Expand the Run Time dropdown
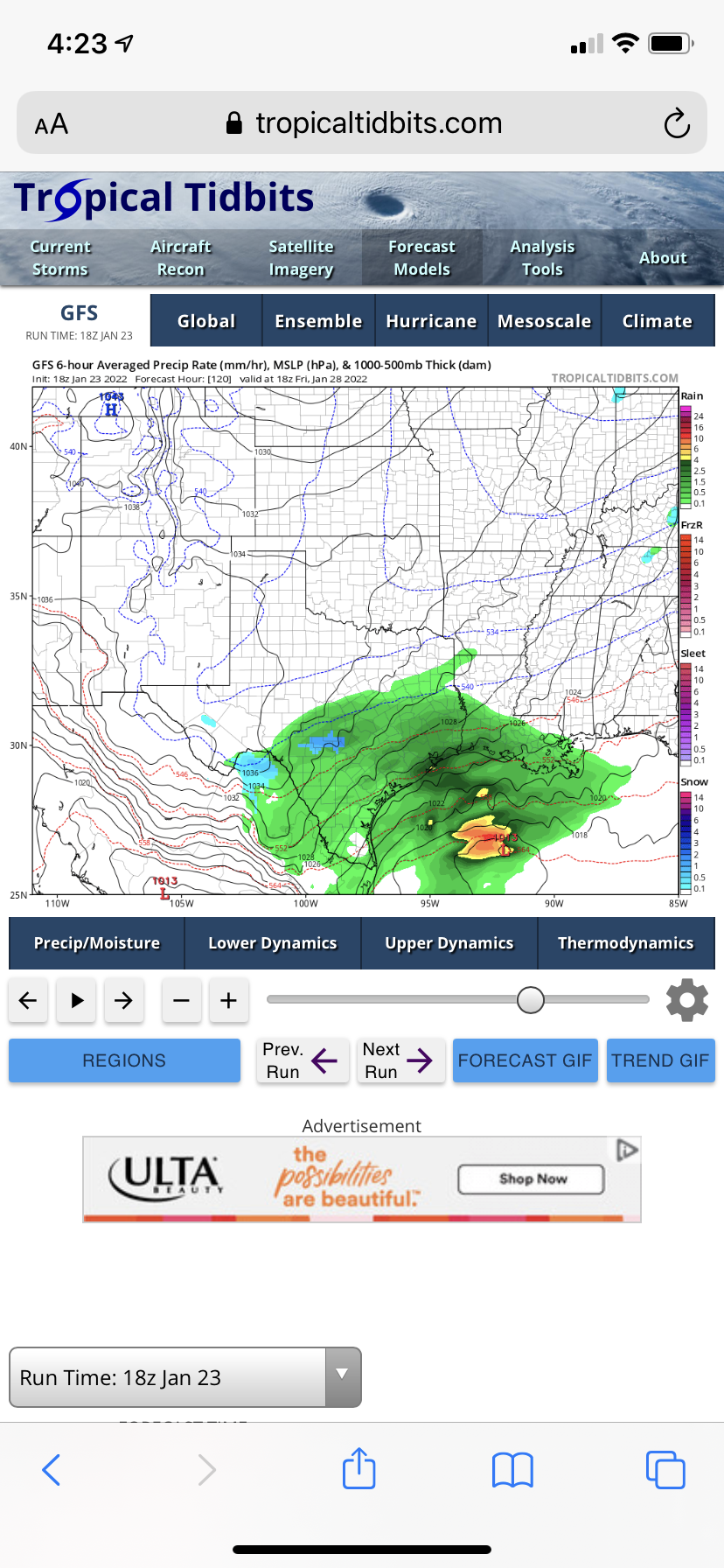 coord(343,1377)
